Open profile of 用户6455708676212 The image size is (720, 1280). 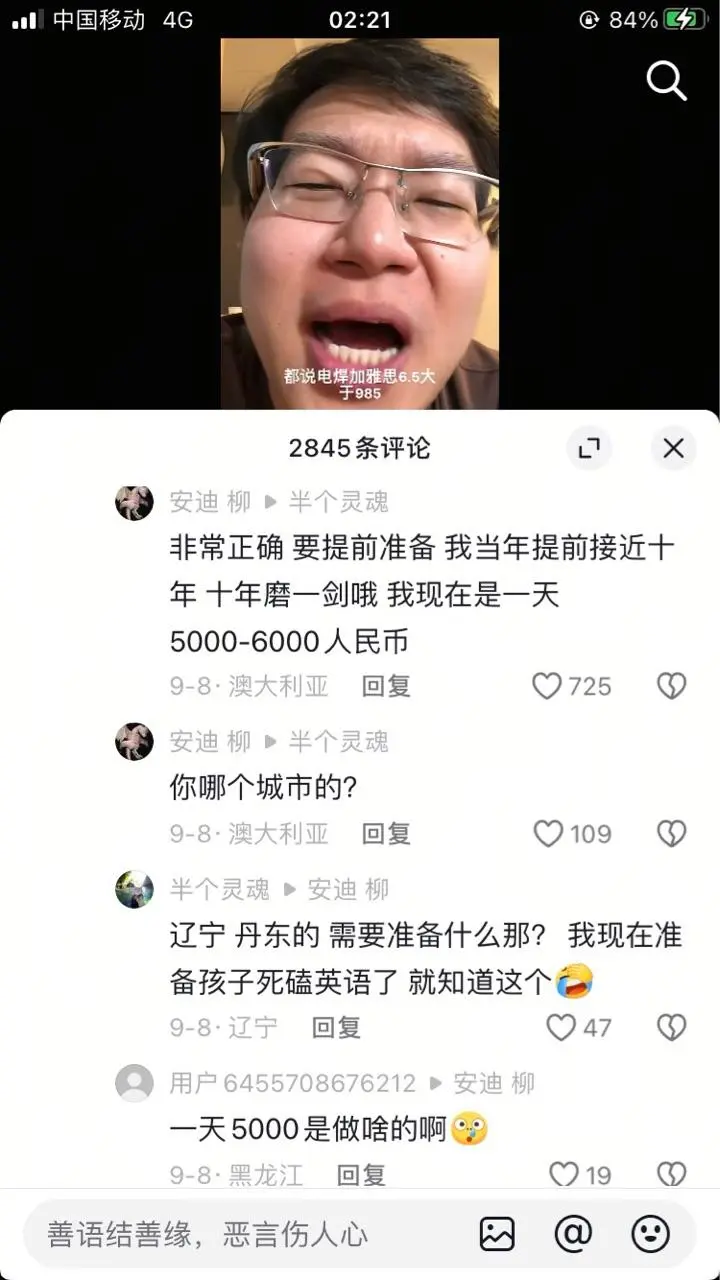[134, 1083]
